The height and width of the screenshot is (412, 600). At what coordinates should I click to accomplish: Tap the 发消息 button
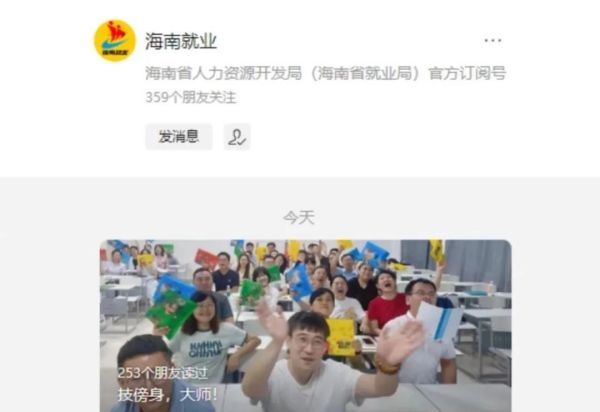(x=178, y=137)
